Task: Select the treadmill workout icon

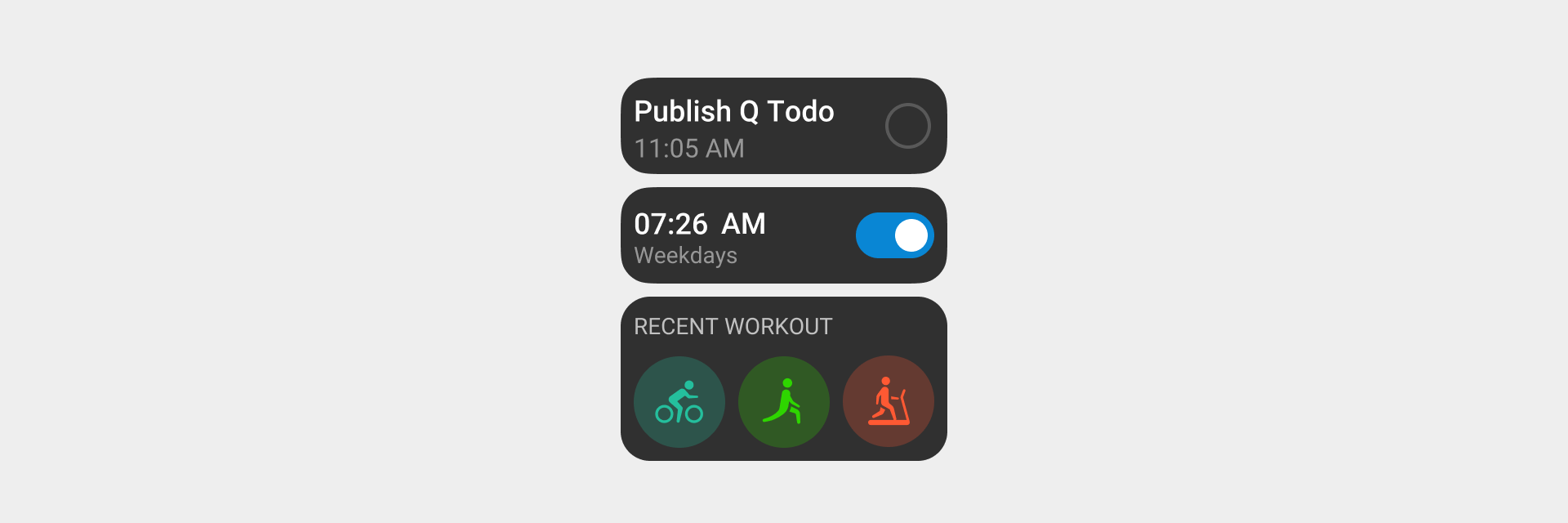Action: (x=888, y=402)
